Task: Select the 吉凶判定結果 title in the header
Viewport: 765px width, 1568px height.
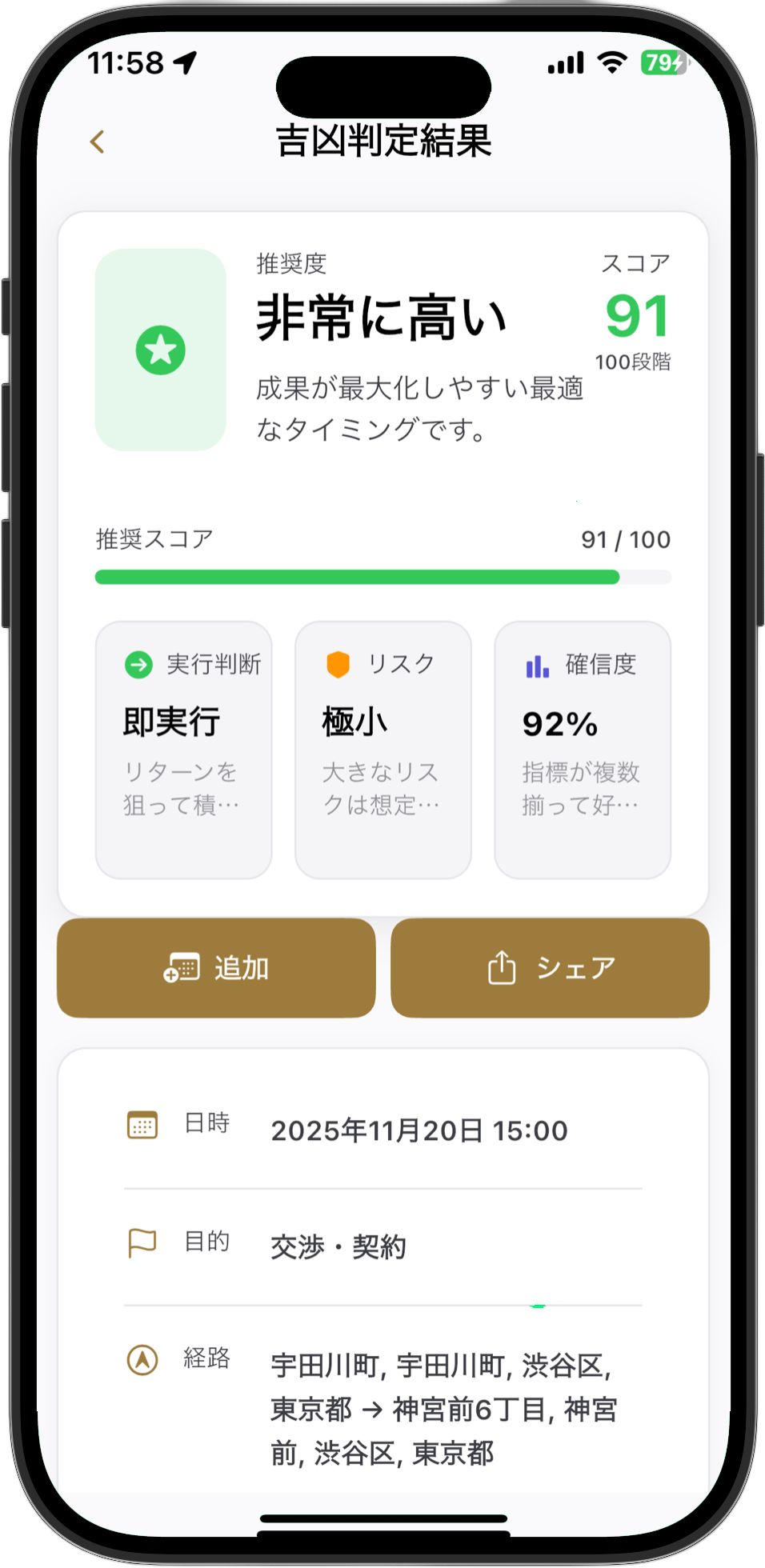Action: 382,142
